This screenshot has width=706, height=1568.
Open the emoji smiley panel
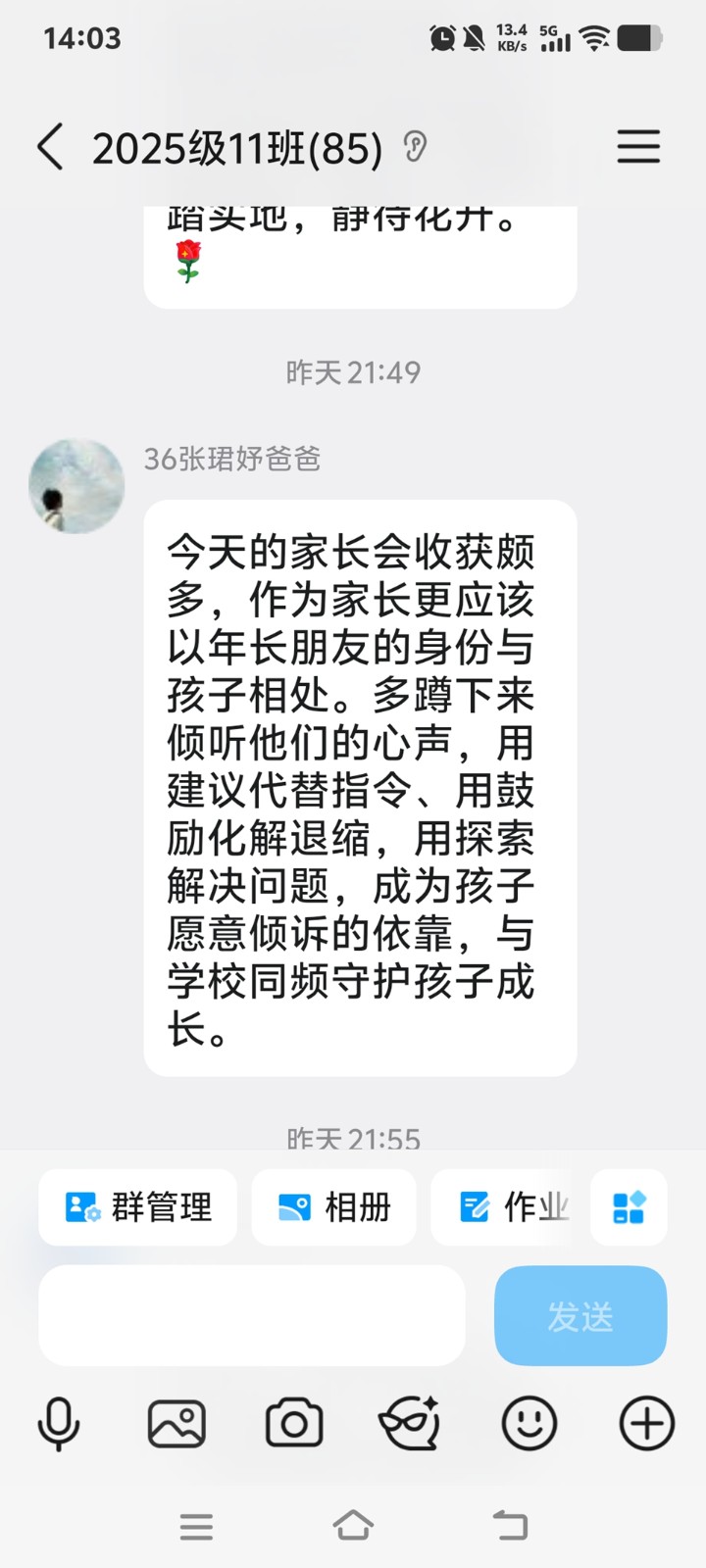point(529,1424)
